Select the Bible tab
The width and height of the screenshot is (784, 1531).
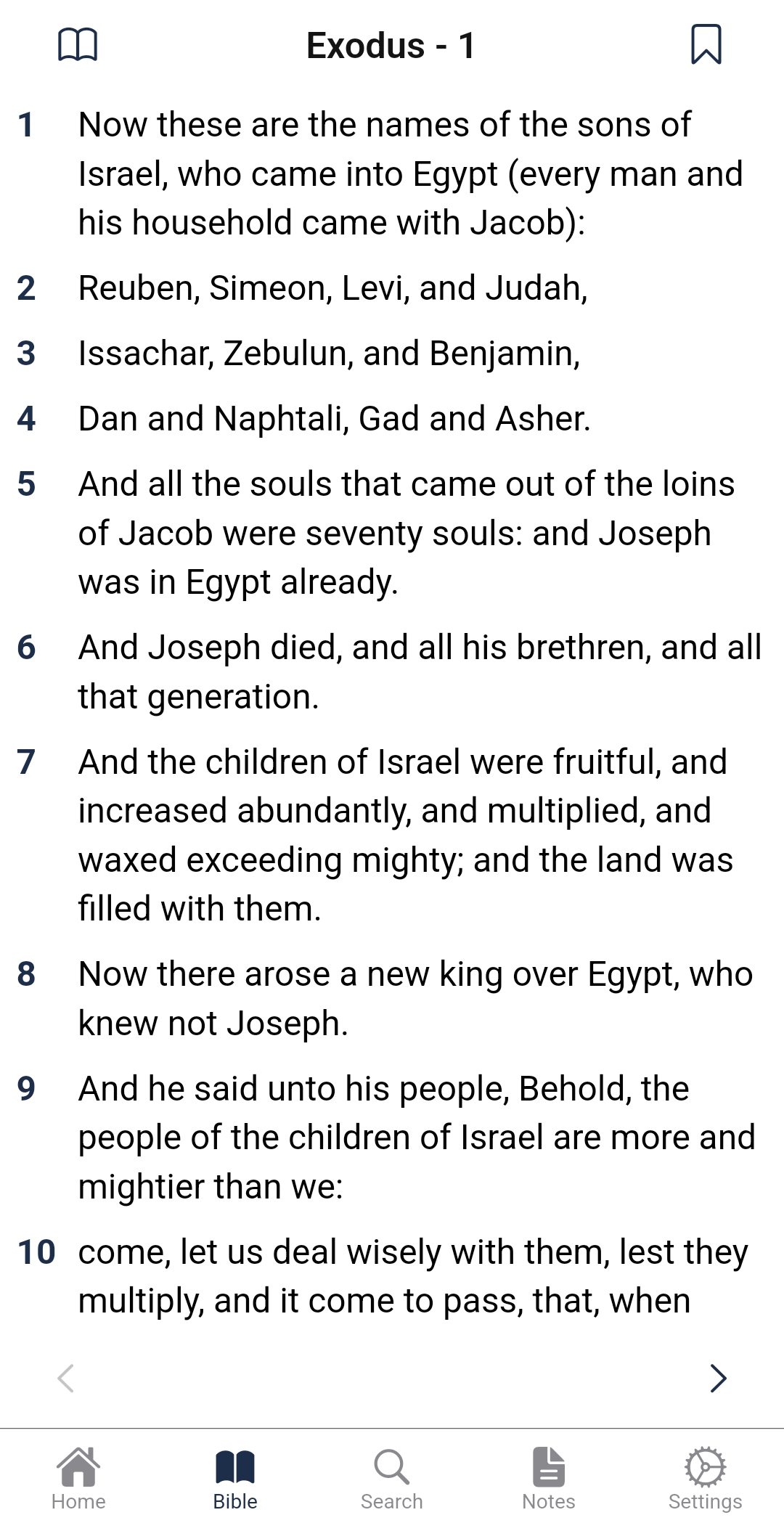coord(235,1479)
